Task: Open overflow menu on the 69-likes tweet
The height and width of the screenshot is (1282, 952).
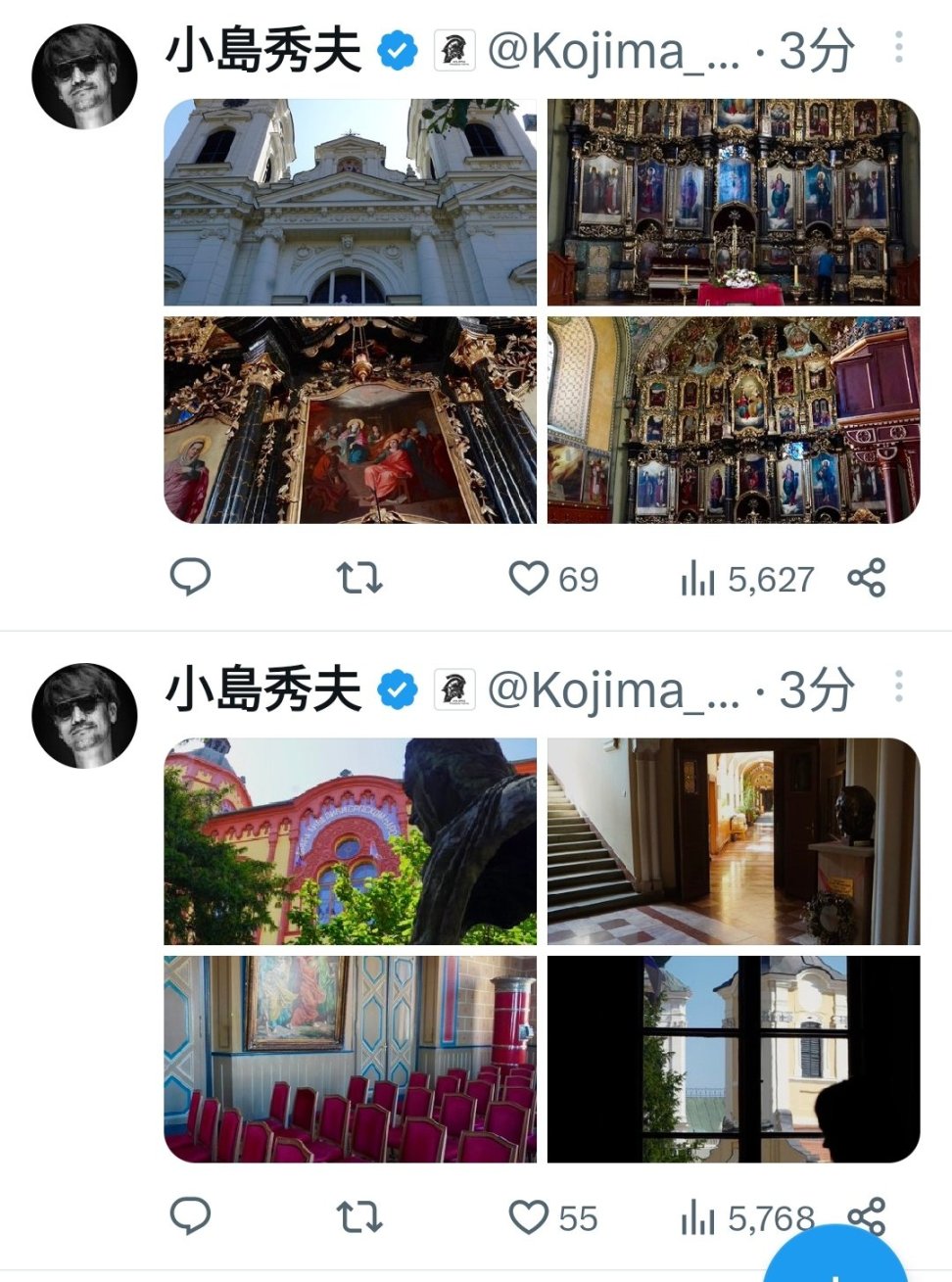Action: coord(898,47)
